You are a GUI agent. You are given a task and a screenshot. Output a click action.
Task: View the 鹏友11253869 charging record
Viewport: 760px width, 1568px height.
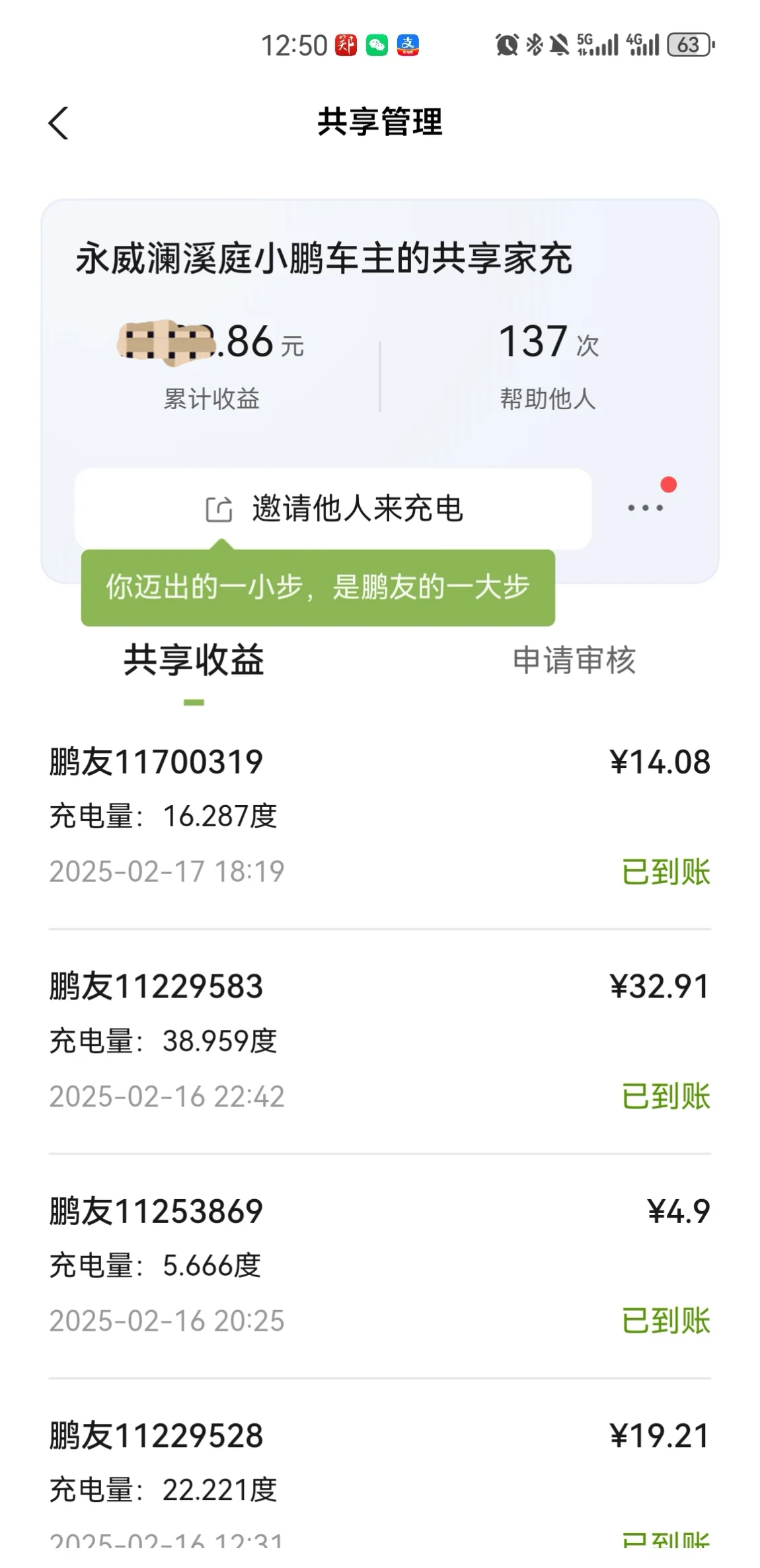pyautogui.click(x=380, y=1265)
